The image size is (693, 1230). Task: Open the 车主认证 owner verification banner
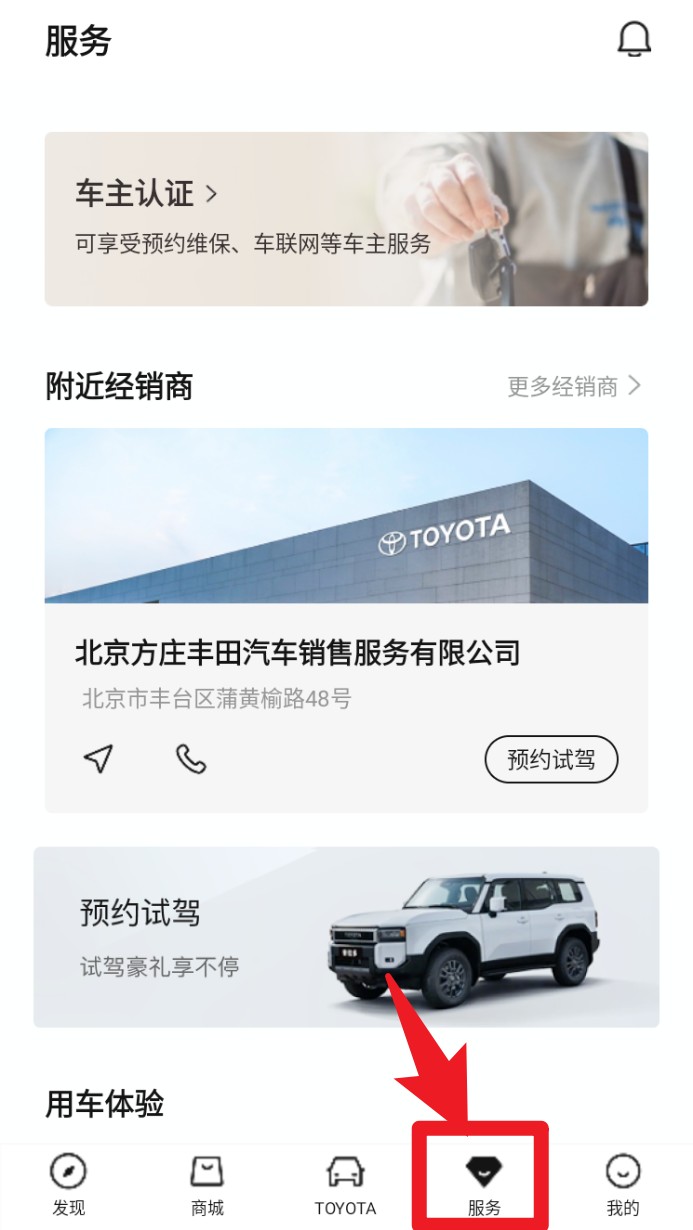pos(346,218)
